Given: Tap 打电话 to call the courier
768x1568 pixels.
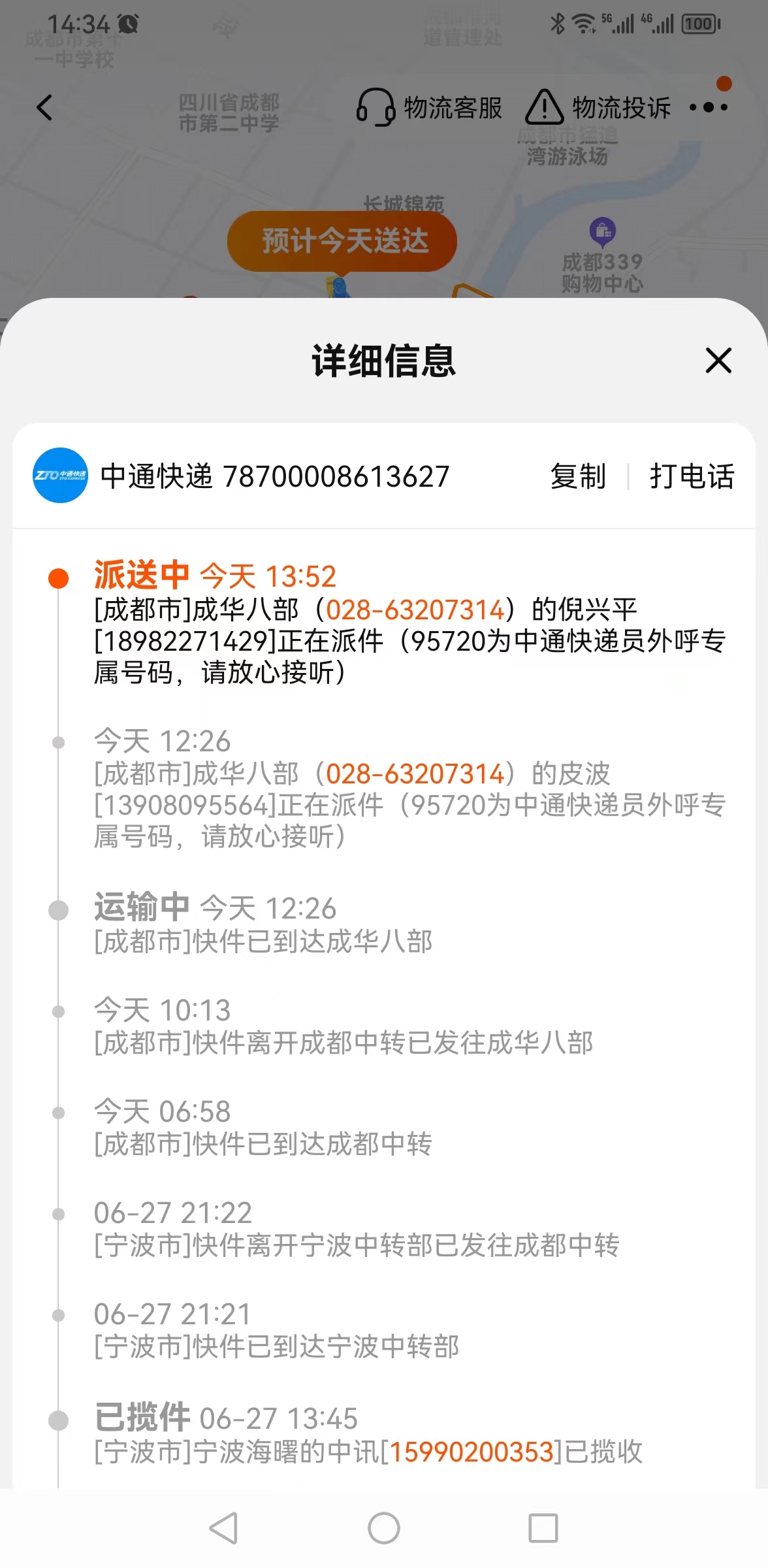Looking at the screenshot, I should coord(692,476).
